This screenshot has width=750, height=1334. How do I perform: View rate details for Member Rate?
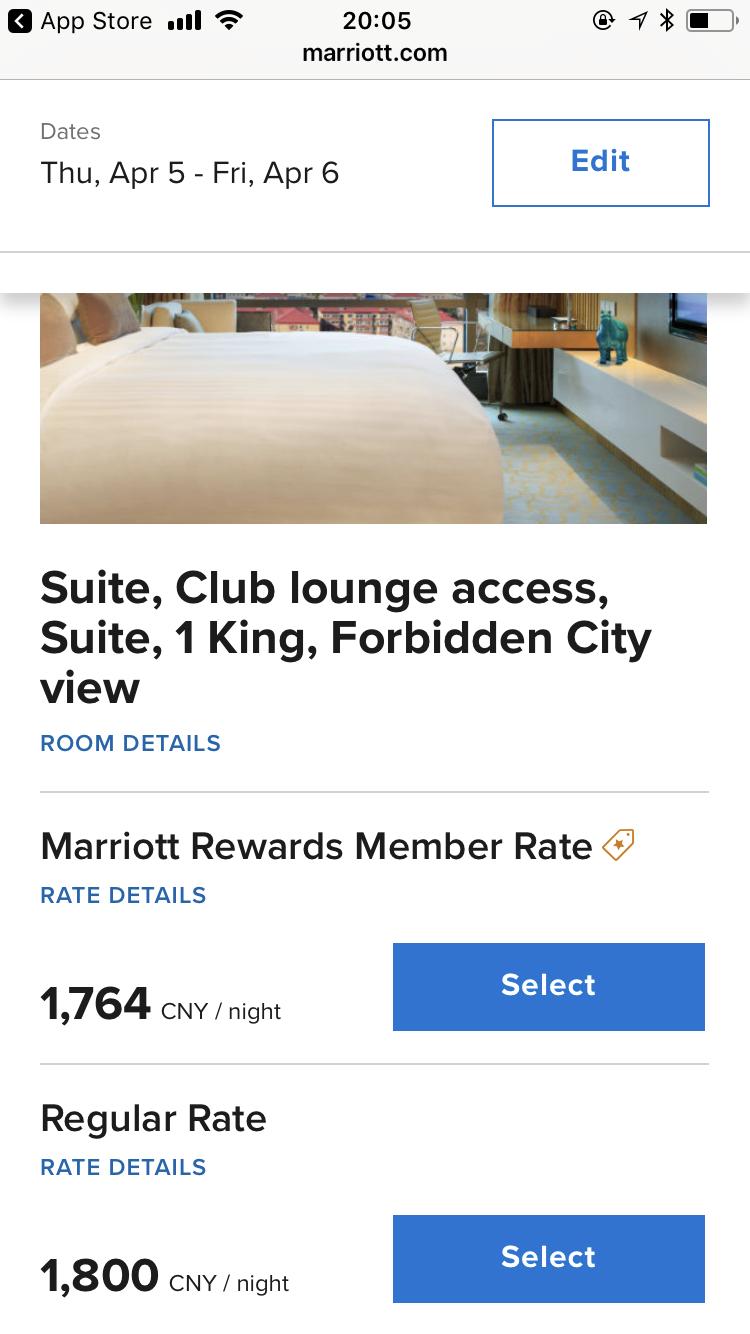pos(123,895)
